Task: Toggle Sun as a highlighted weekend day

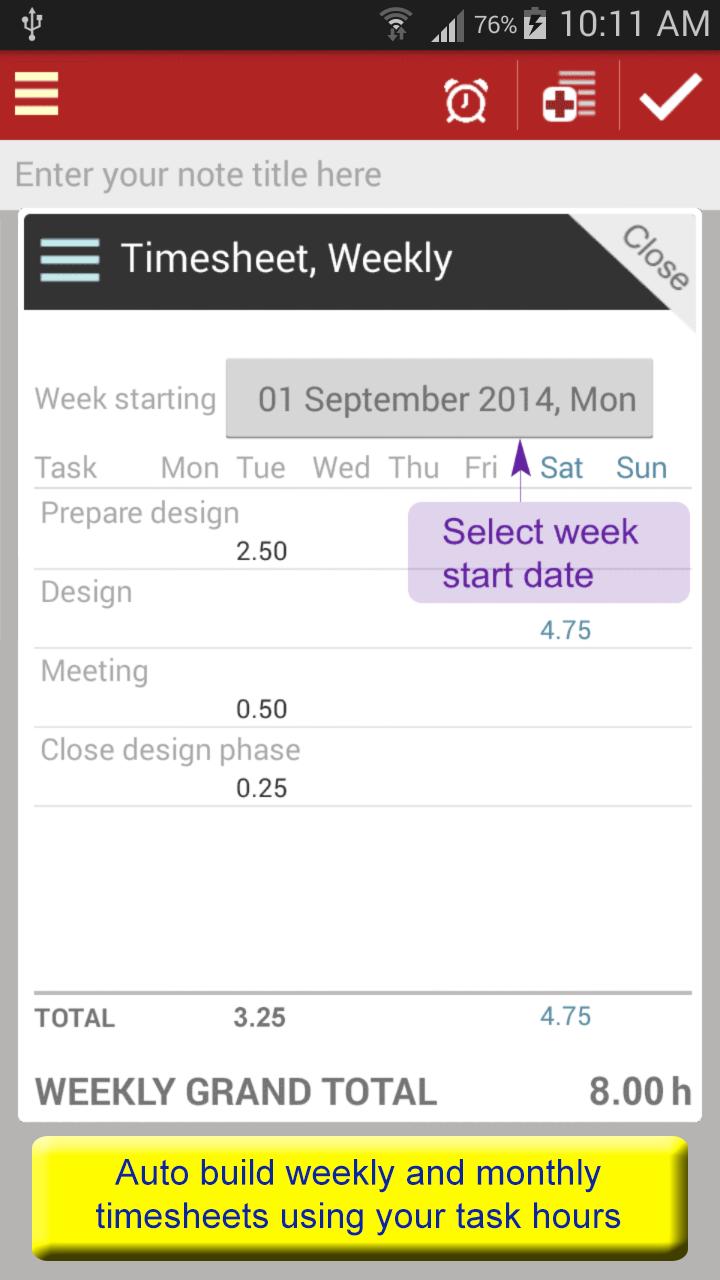Action: [x=640, y=467]
